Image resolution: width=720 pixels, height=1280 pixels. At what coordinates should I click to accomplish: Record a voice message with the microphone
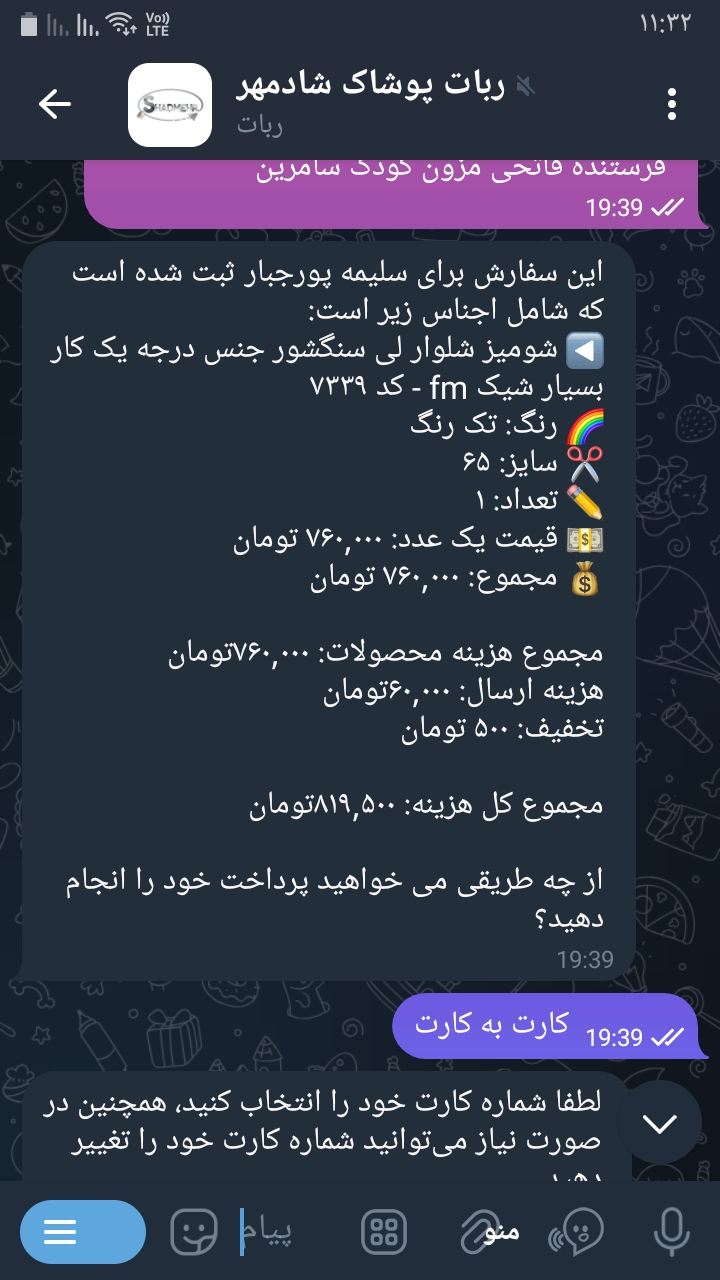pyautogui.click(x=670, y=1232)
